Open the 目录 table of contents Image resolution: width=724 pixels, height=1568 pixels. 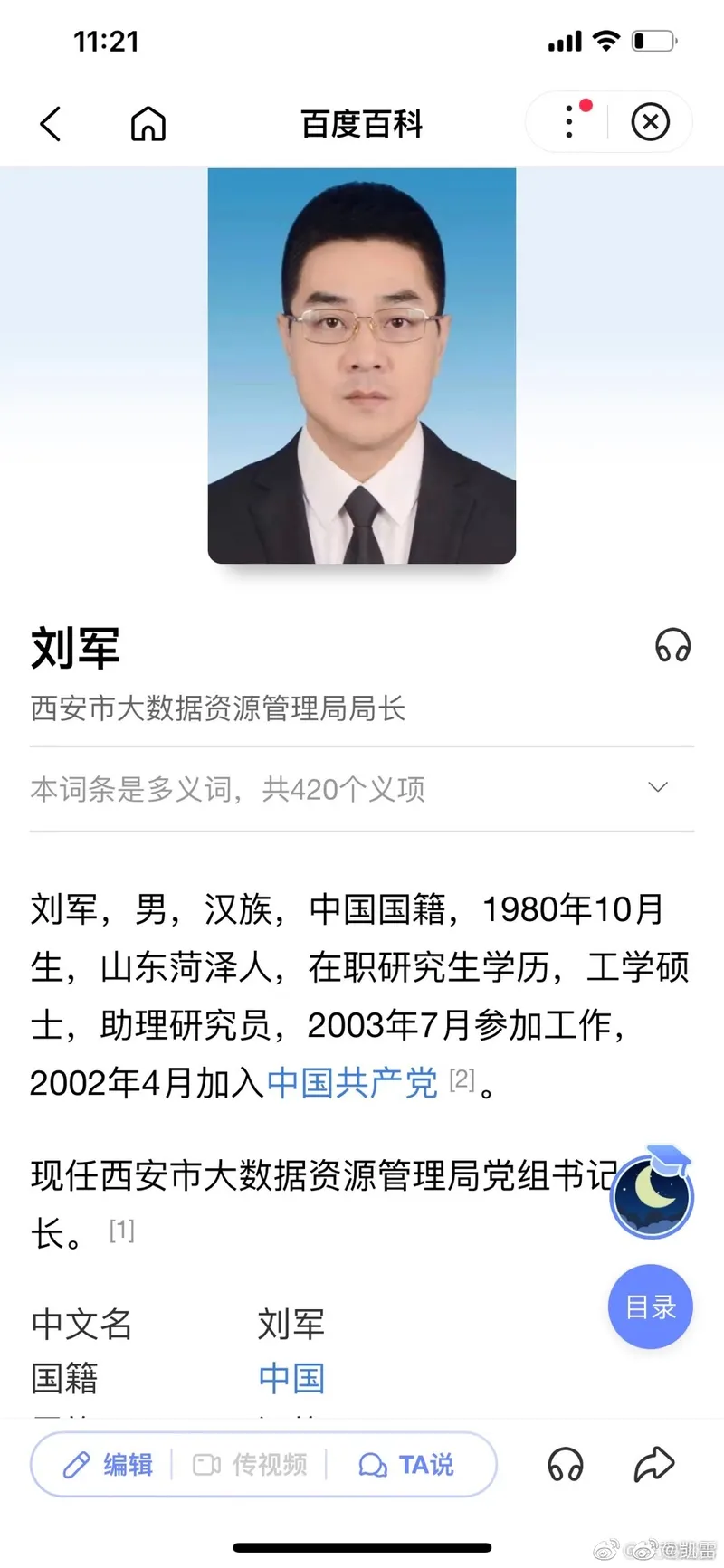point(650,1307)
